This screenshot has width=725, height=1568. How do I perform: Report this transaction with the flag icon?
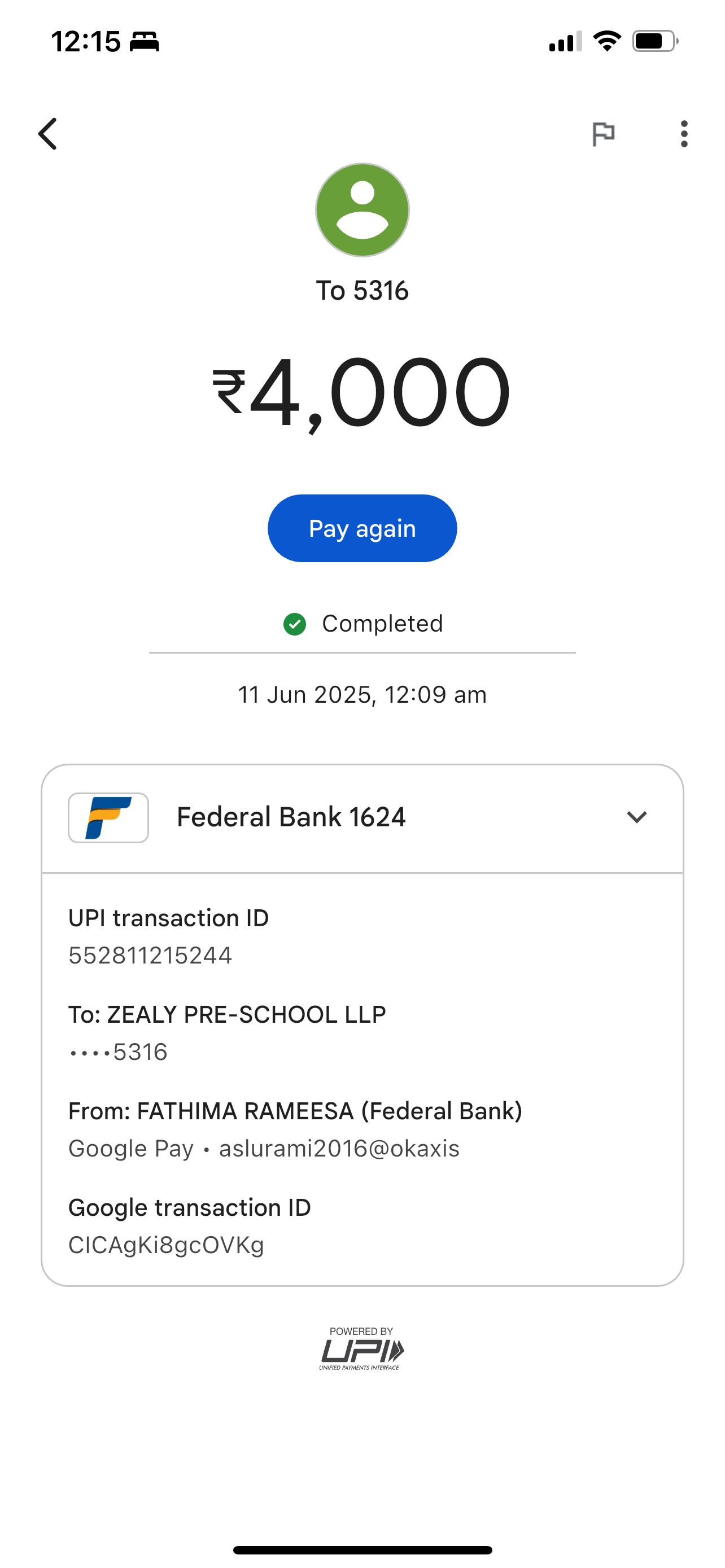[603, 134]
